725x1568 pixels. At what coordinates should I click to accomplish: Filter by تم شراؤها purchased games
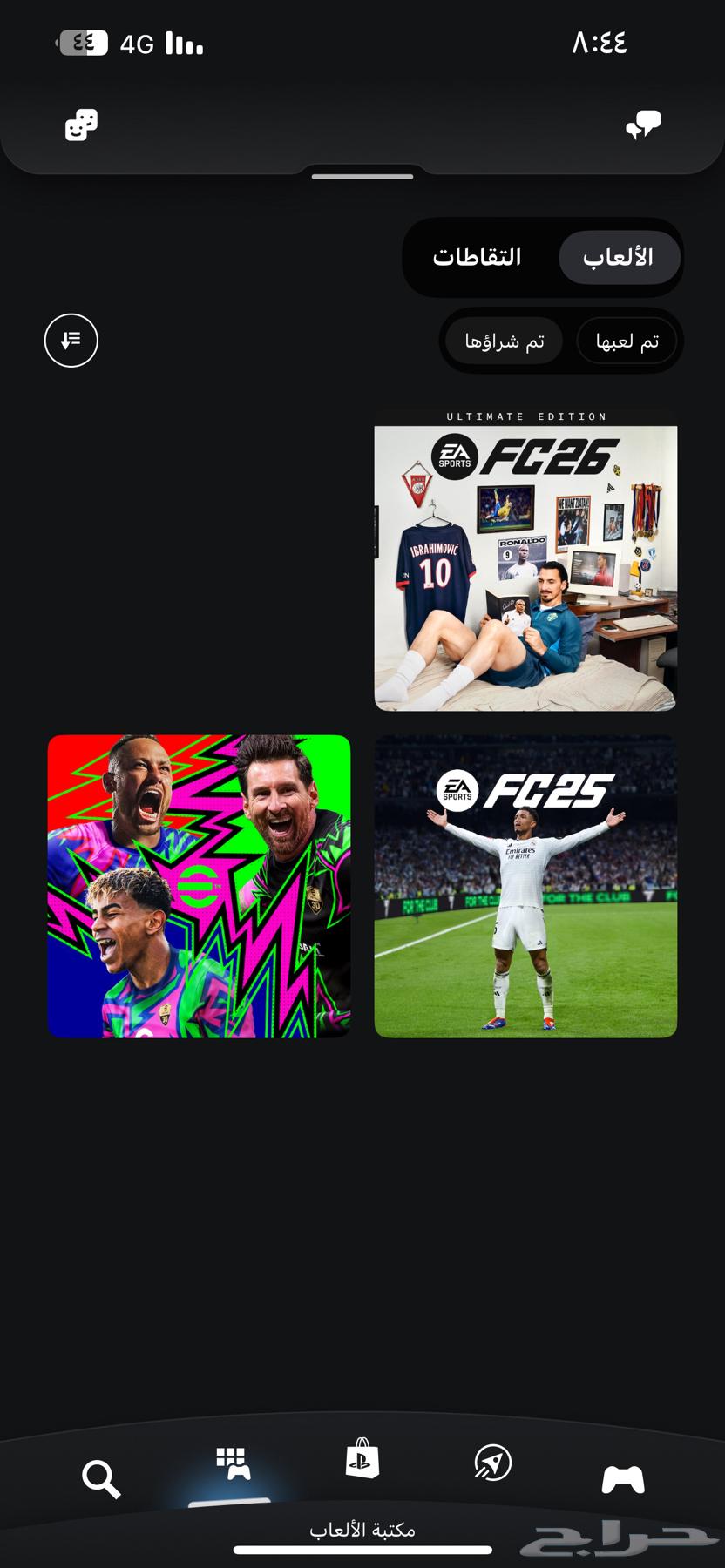click(505, 341)
